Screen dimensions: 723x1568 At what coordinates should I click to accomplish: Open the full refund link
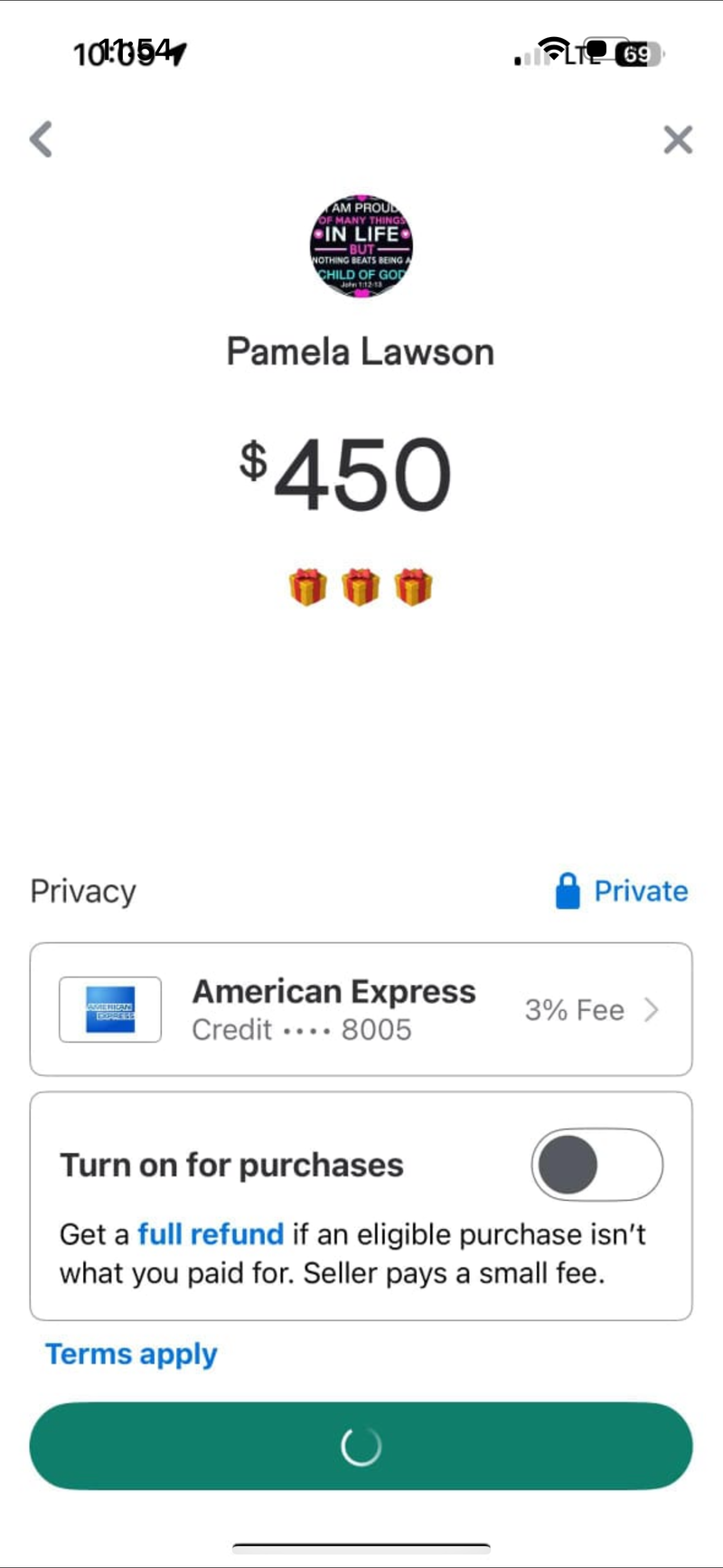click(x=211, y=1234)
